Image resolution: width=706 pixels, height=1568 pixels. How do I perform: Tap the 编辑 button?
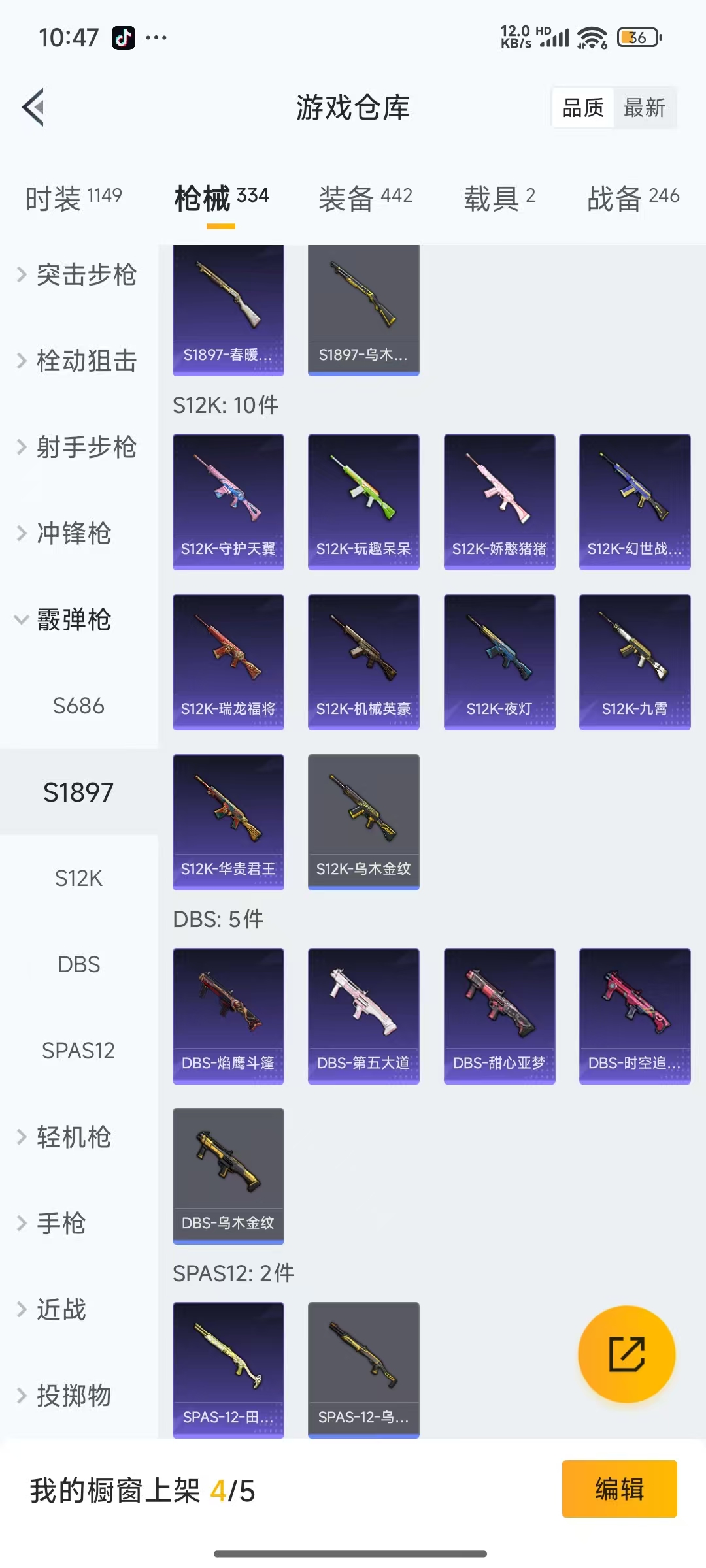click(x=619, y=1489)
